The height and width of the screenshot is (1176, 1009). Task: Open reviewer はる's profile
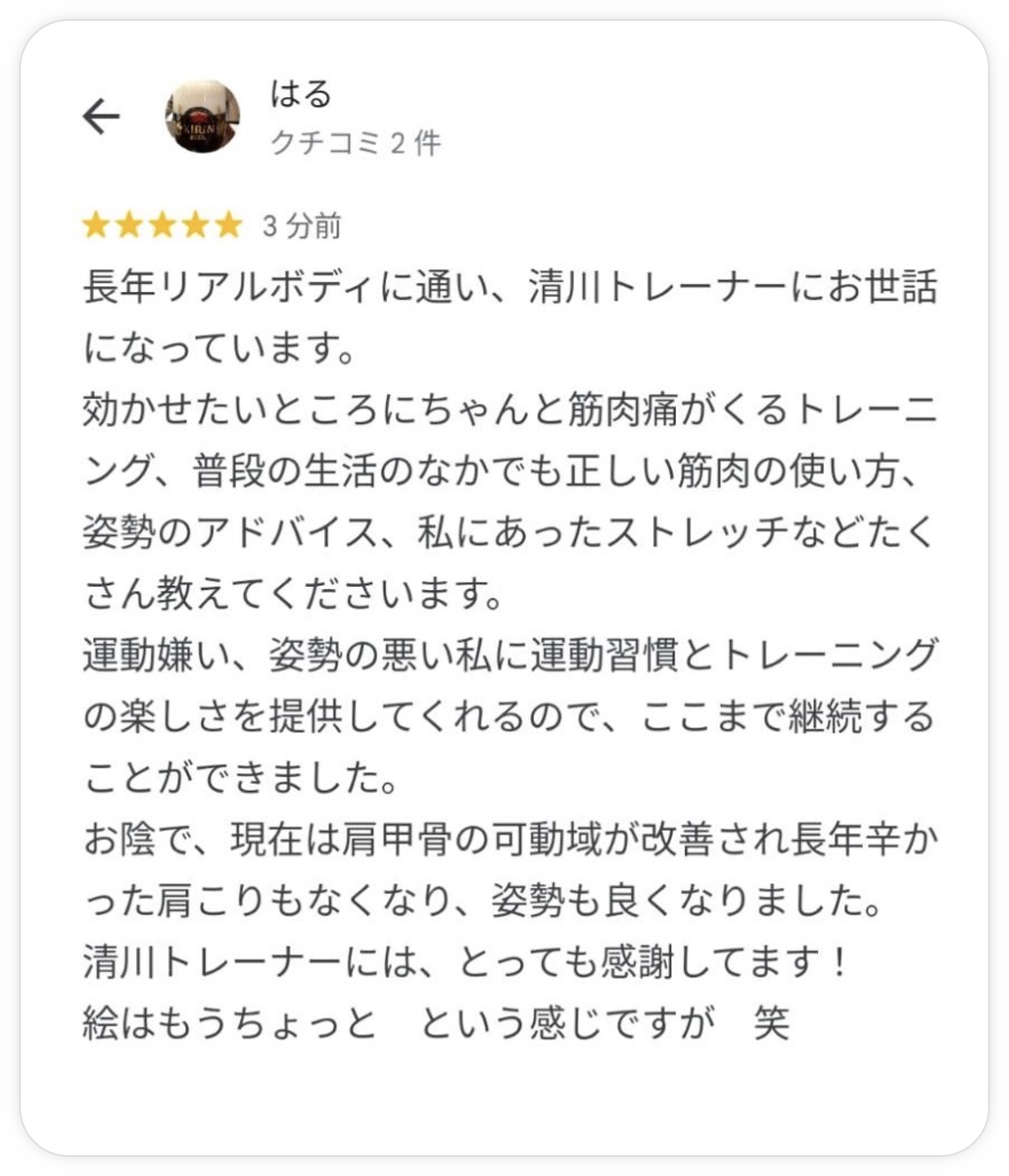[x=203, y=117]
